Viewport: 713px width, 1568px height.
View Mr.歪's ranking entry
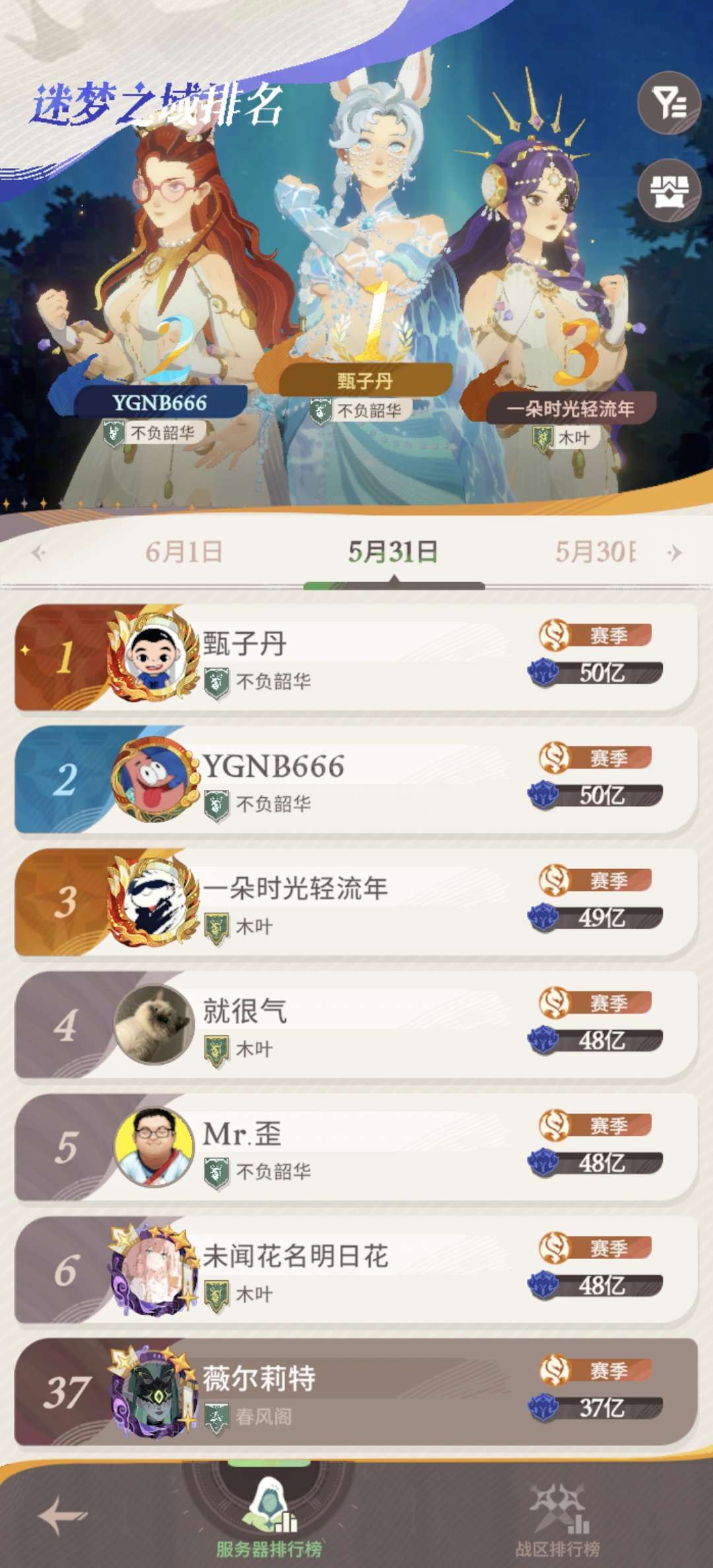pyautogui.click(x=356, y=1148)
